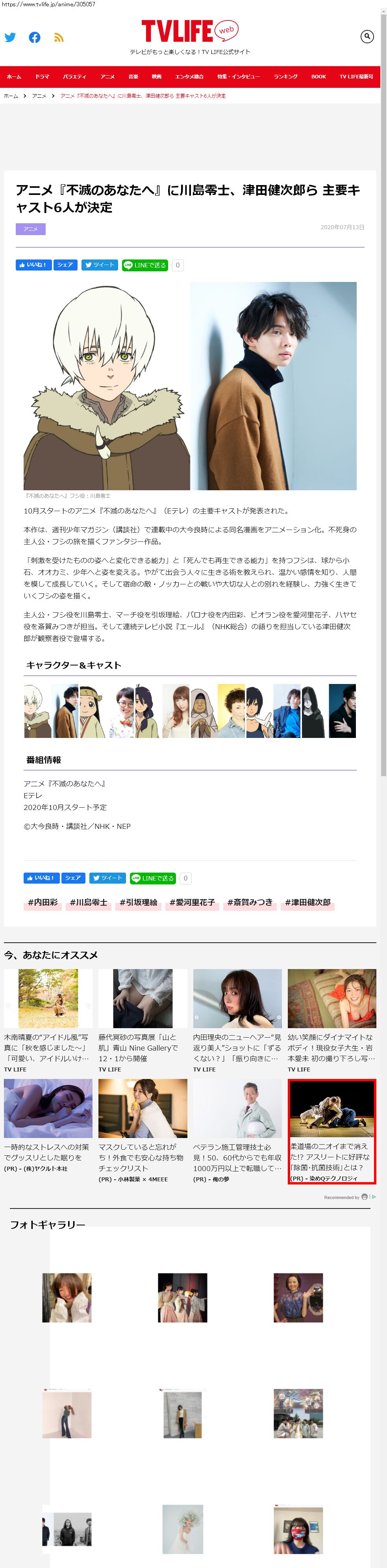Open the 柔道場のニオイ sponsored card
The height and width of the screenshot is (1568, 387).
(331, 1131)
